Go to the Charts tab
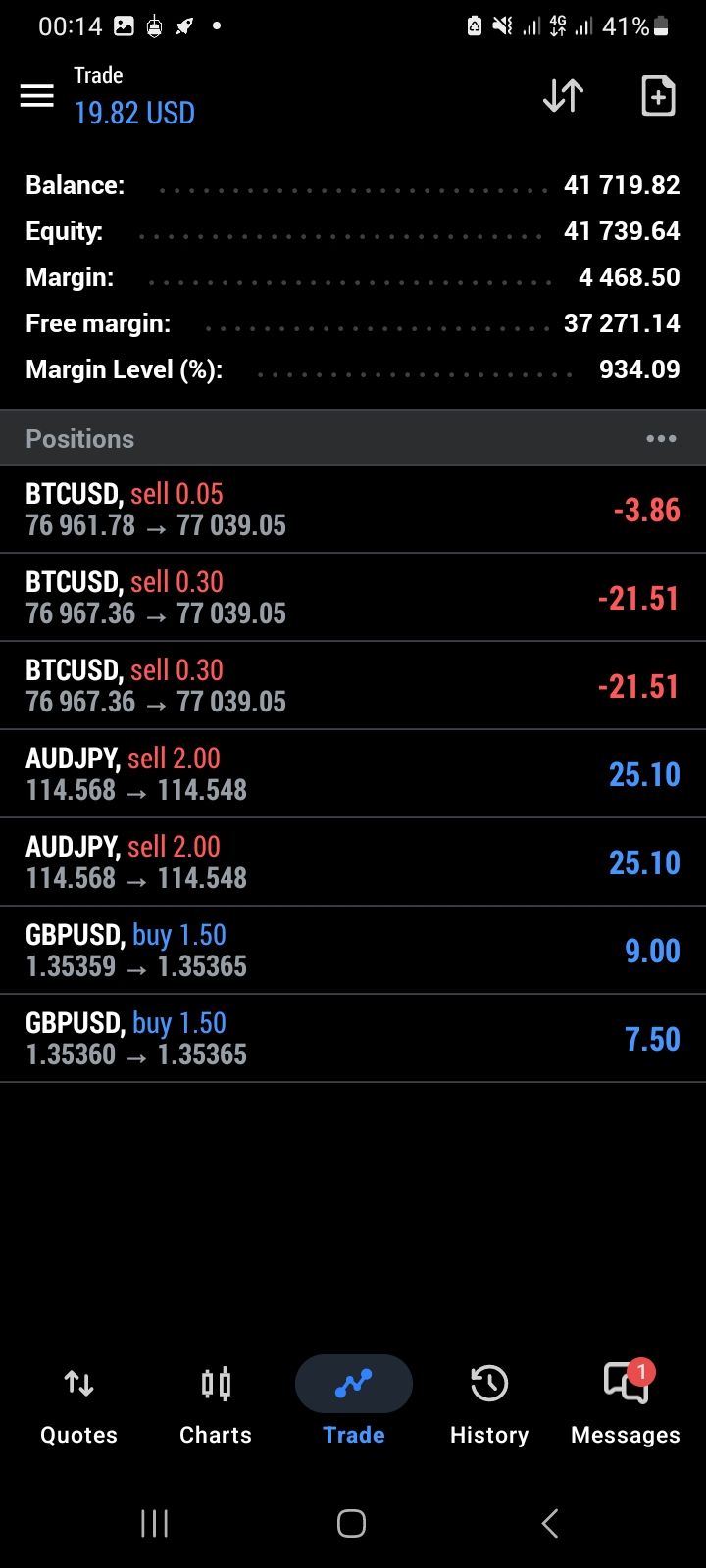This screenshot has height=1568, width=706. tap(216, 1403)
